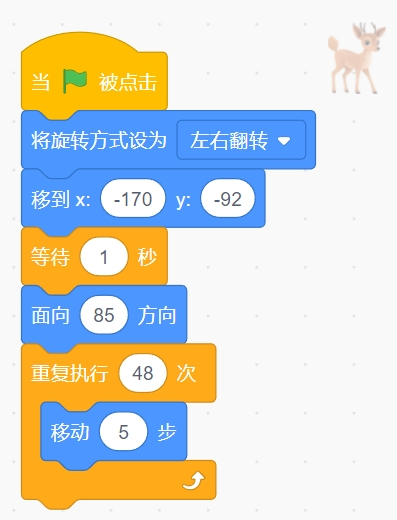Screen dimensions: 397x520
Task: Open the 左右翻转 rotation style dropdown
Action: pos(241,140)
